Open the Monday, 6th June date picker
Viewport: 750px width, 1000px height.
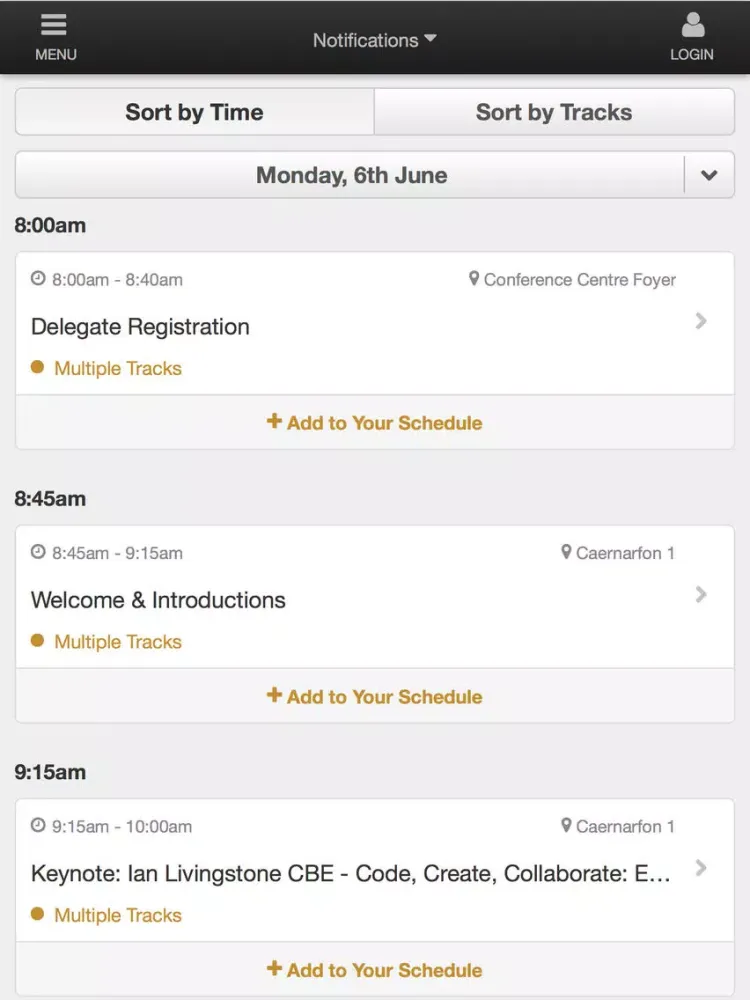[374, 175]
